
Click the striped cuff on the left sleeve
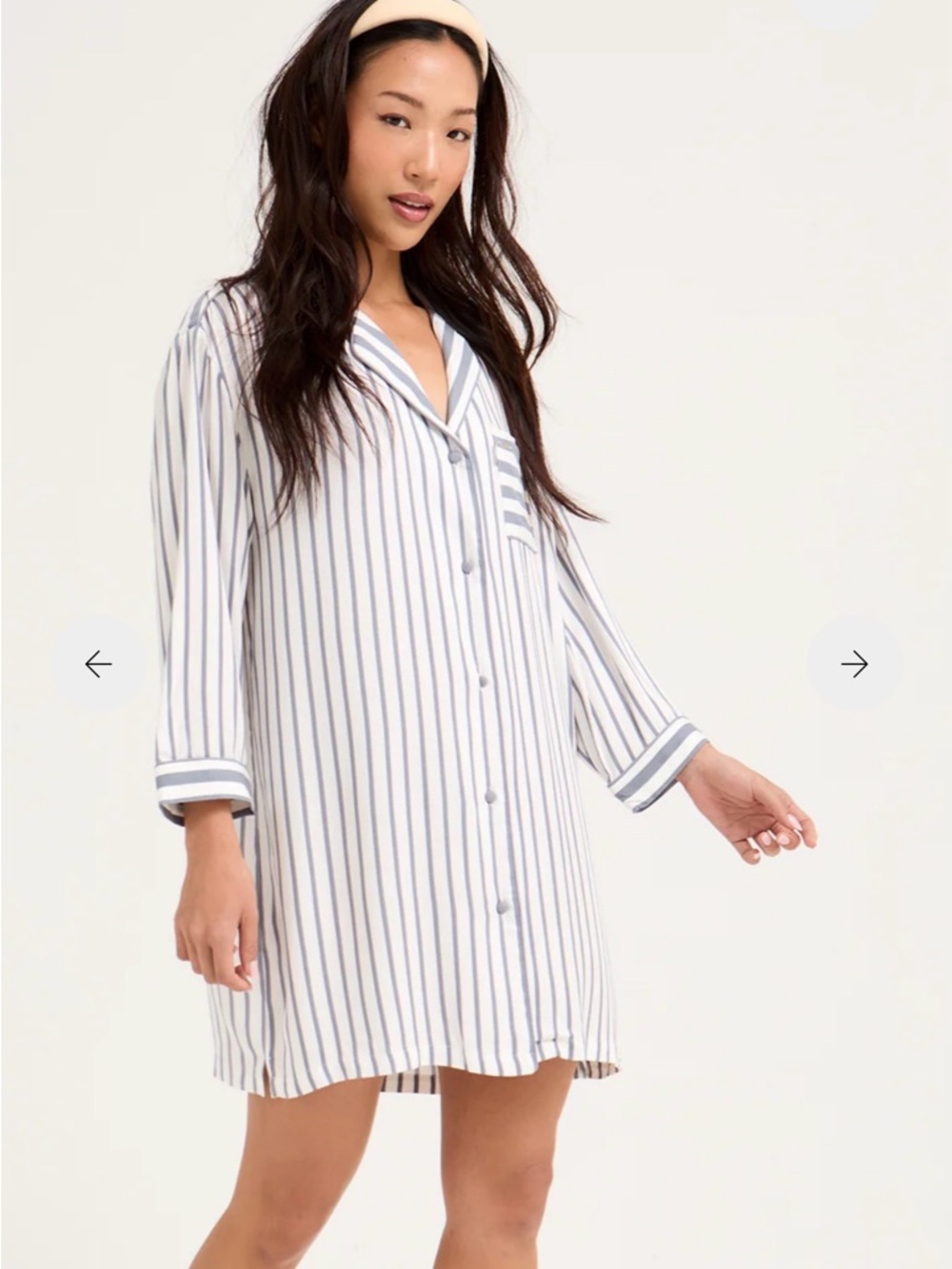[200, 776]
